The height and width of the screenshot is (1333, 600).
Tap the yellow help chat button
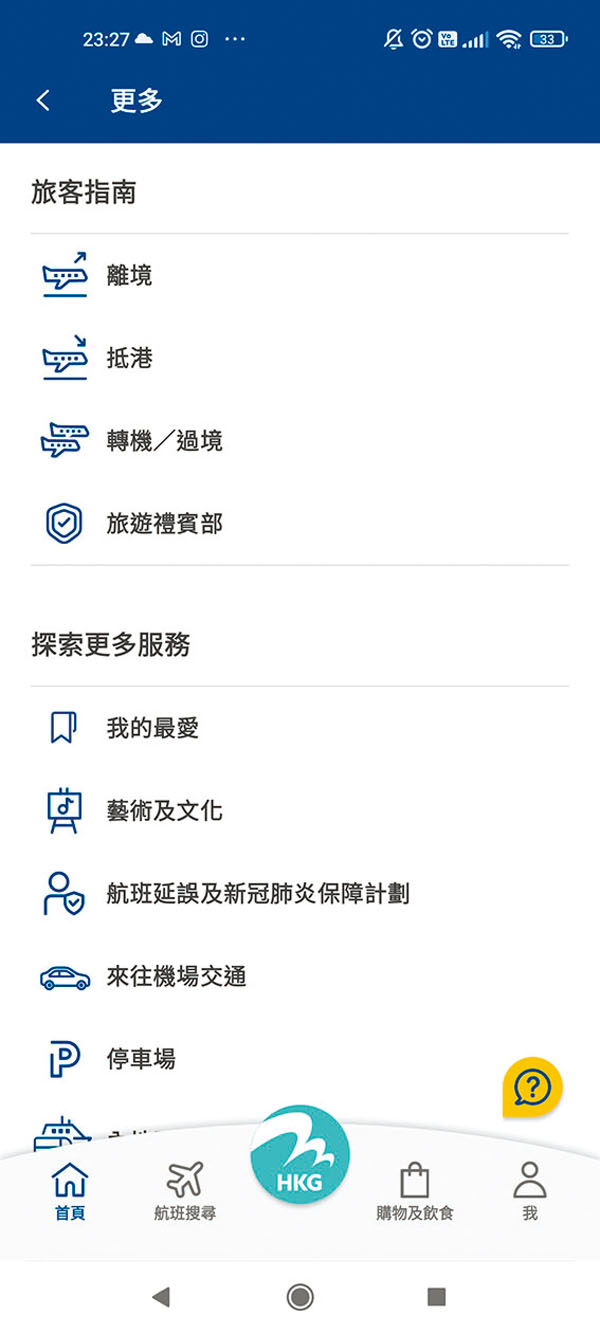coord(532,1087)
